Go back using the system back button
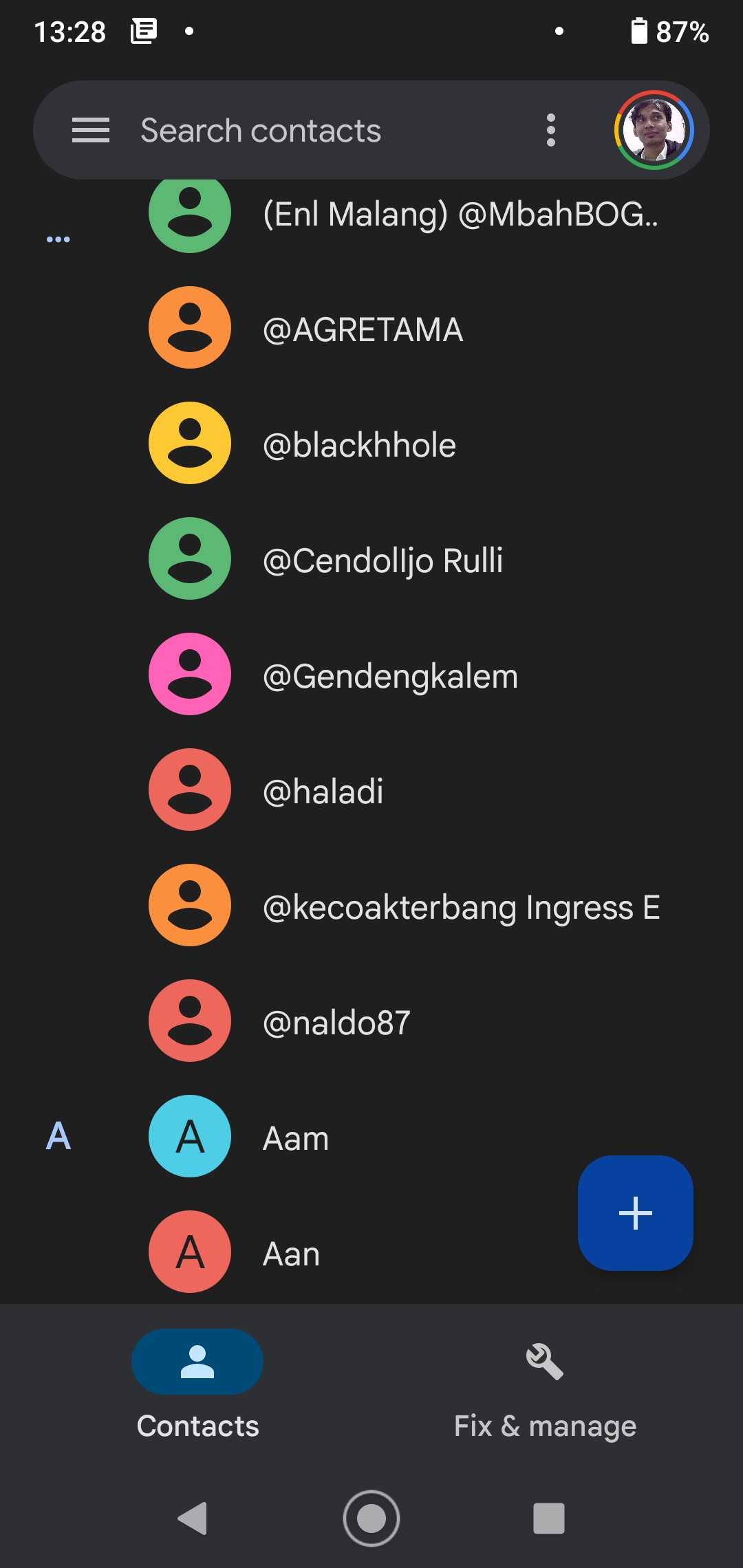 [x=193, y=1518]
